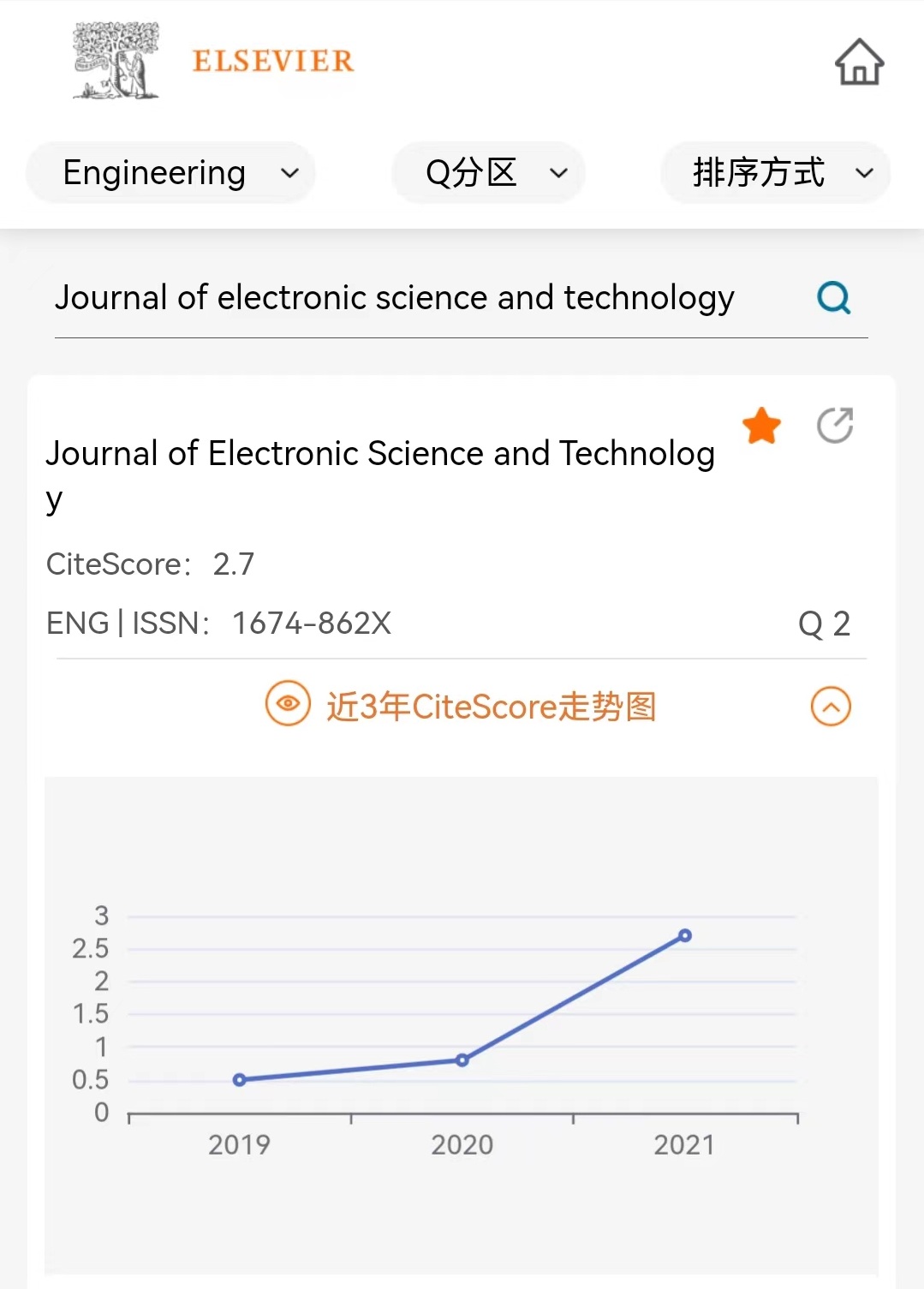
Task: Open the 排序方式 sorting dropdown
Action: [x=773, y=171]
